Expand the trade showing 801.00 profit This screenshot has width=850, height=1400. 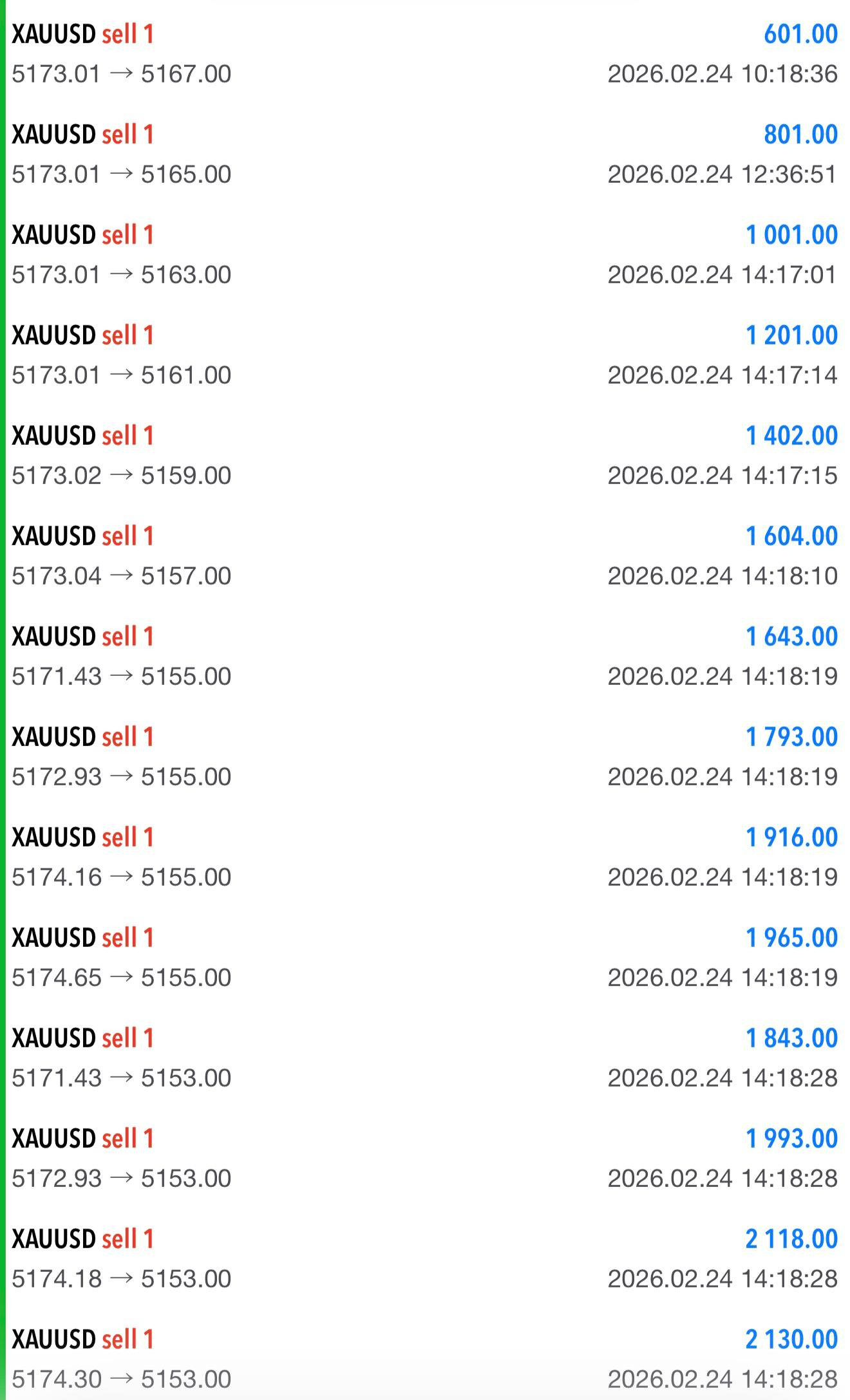click(425, 154)
